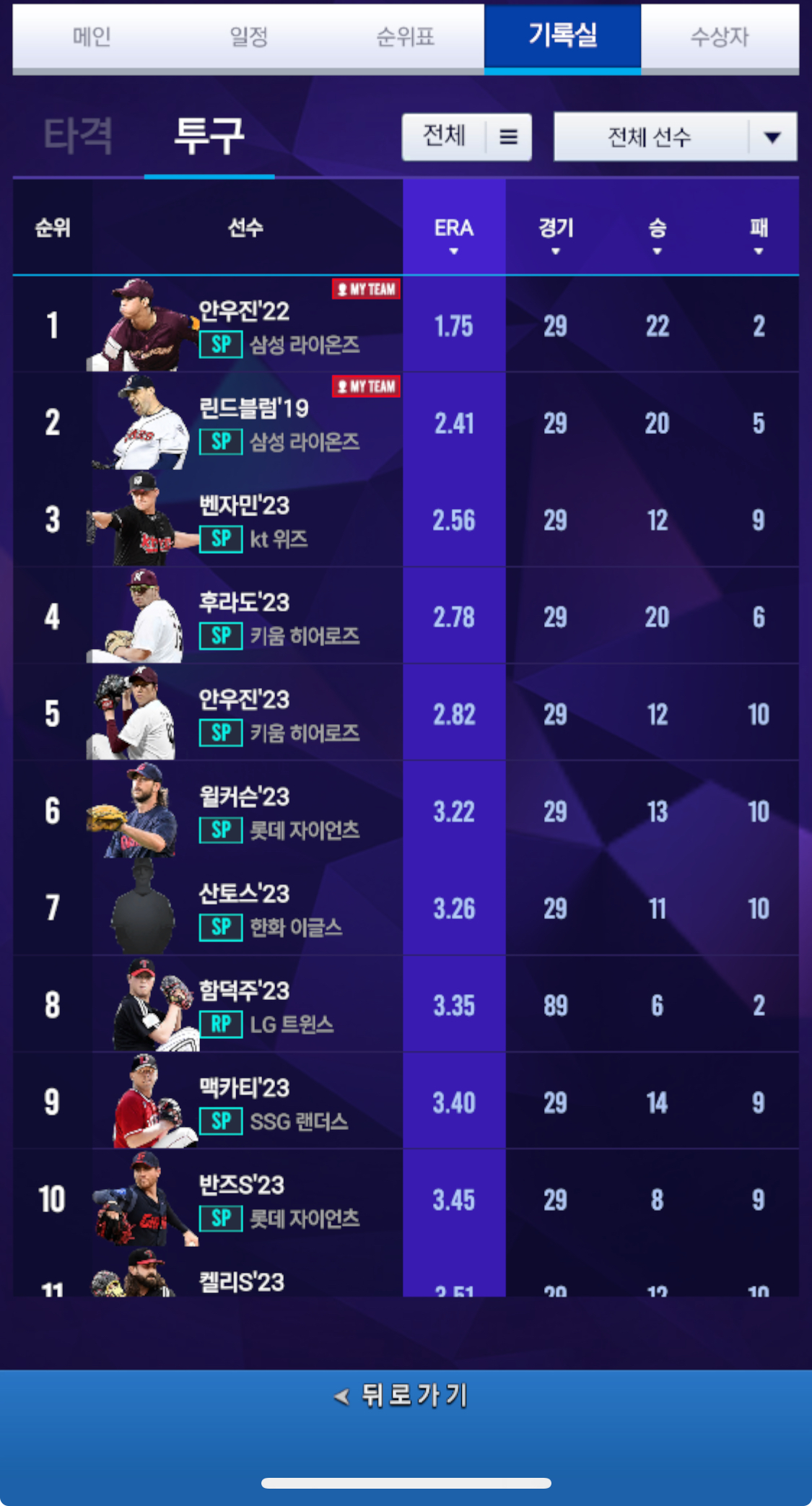Open the 수상자 tab
The image size is (812, 1506).
tap(720, 37)
